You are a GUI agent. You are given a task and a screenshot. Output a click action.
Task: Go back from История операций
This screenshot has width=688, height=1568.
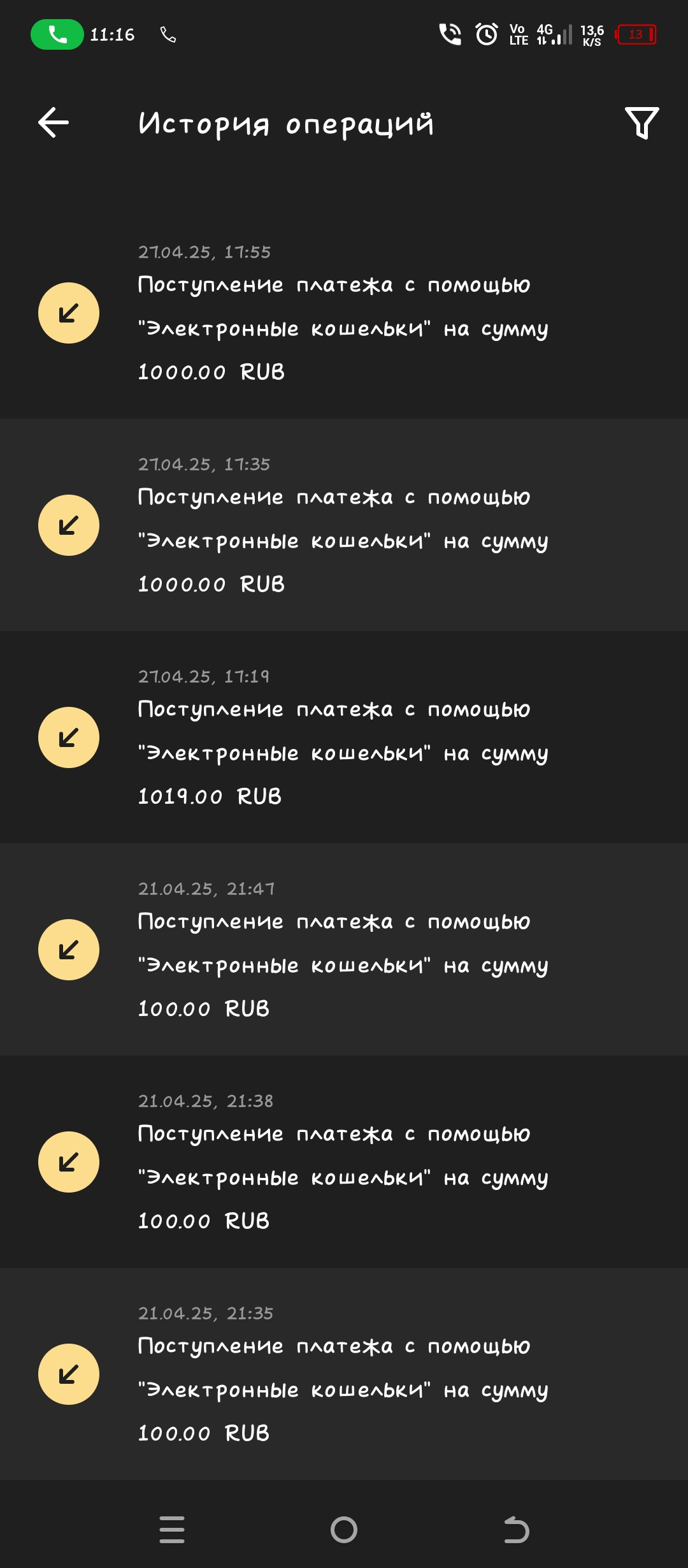pyautogui.click(x=54, y=122)
